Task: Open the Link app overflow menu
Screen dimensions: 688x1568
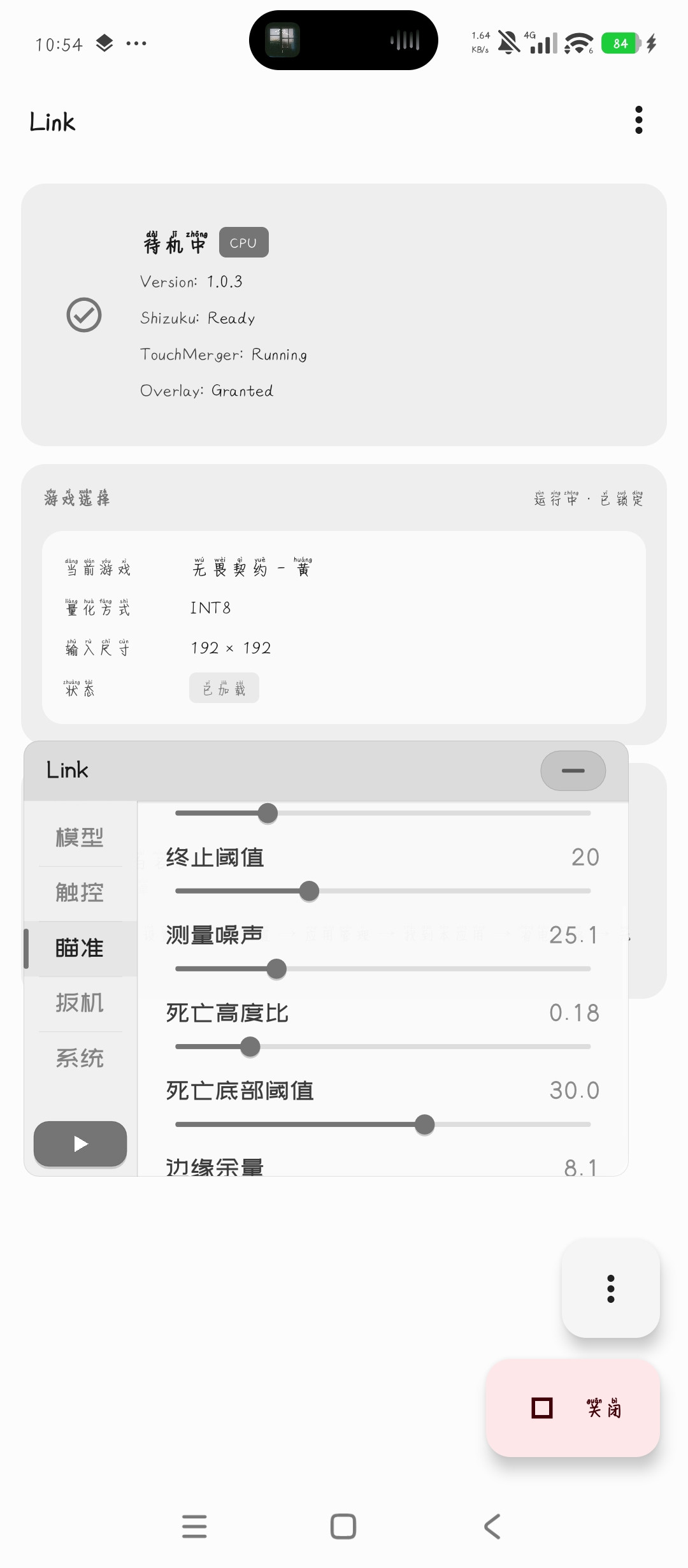Action: [638, 120]
